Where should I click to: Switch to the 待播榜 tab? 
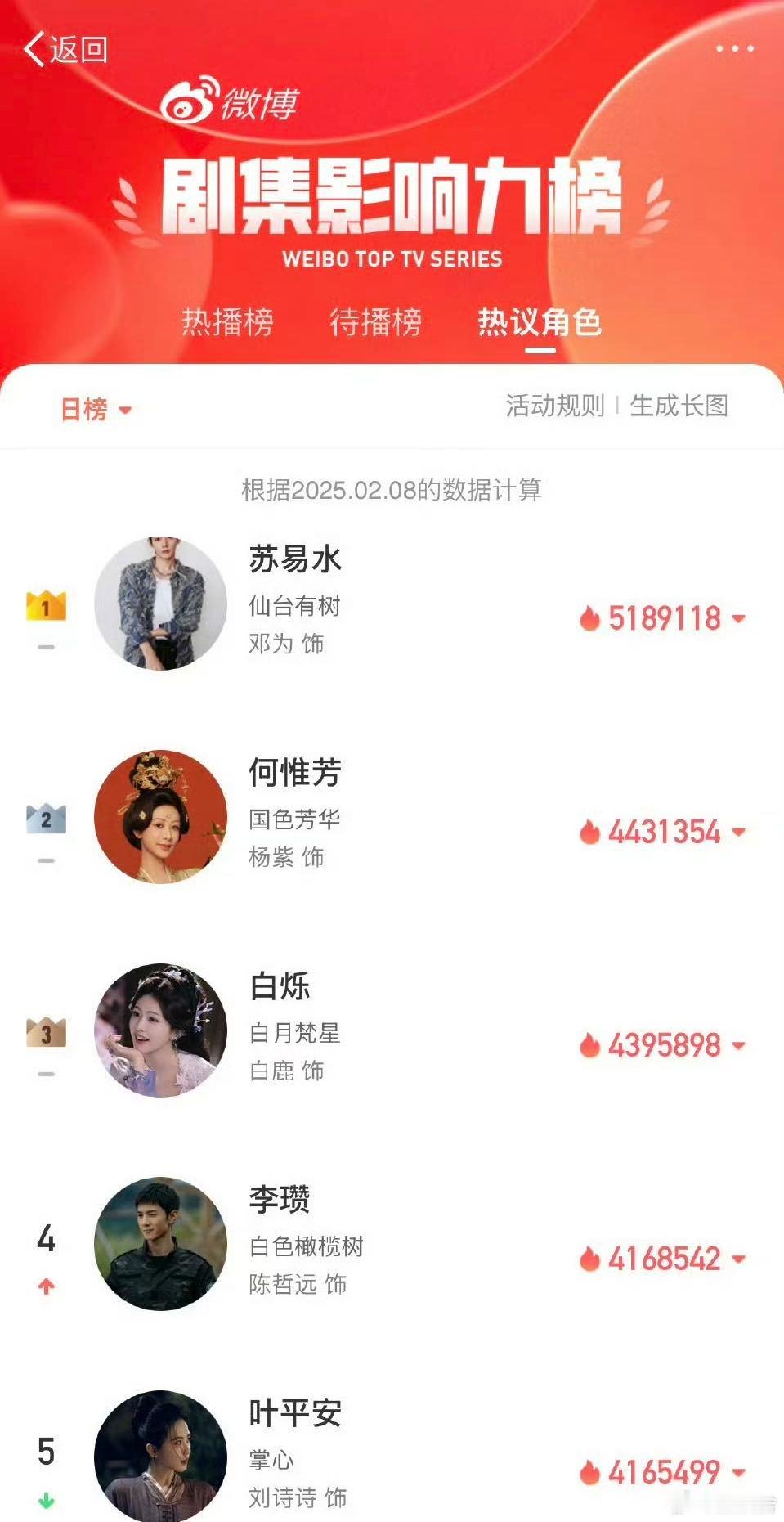pos(375,321)
